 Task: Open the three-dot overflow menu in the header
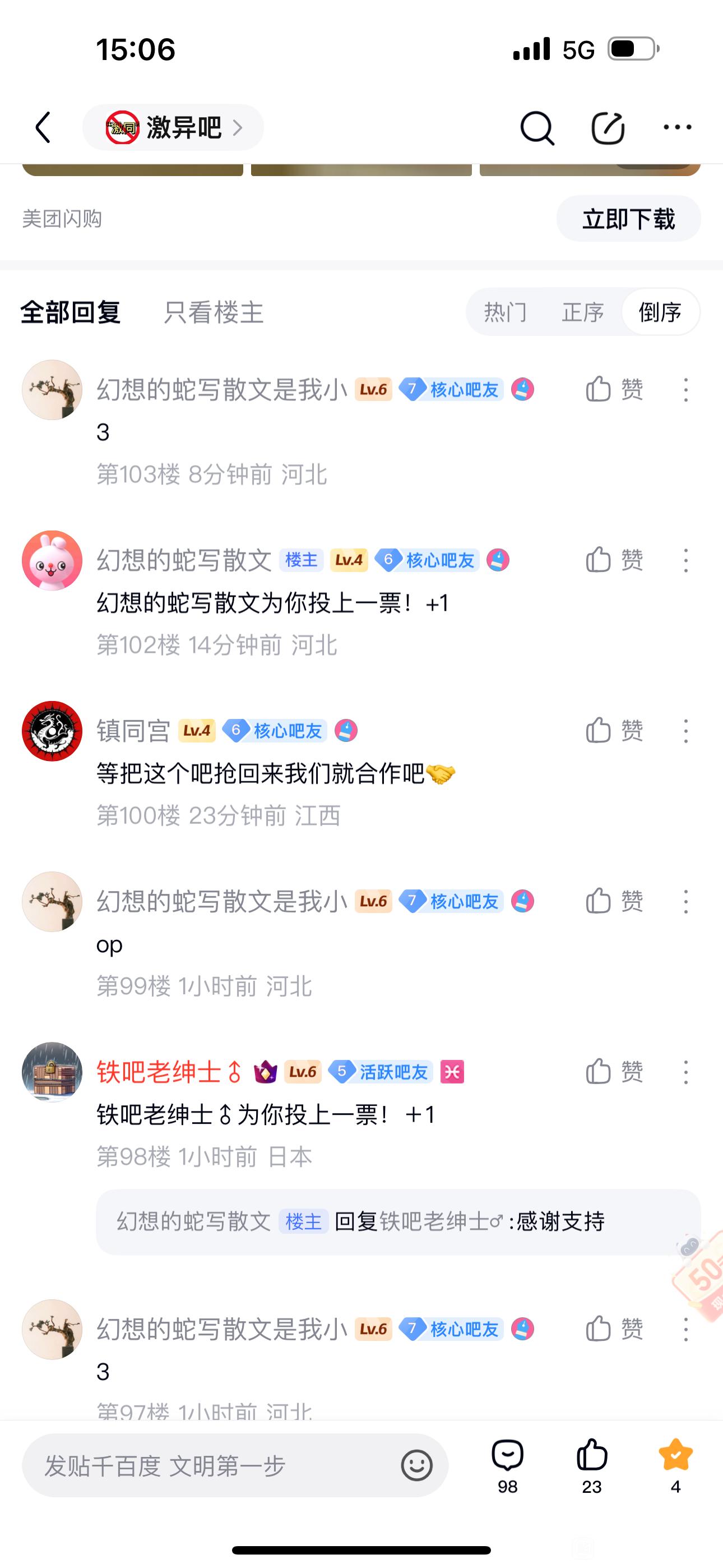[678, 127]
